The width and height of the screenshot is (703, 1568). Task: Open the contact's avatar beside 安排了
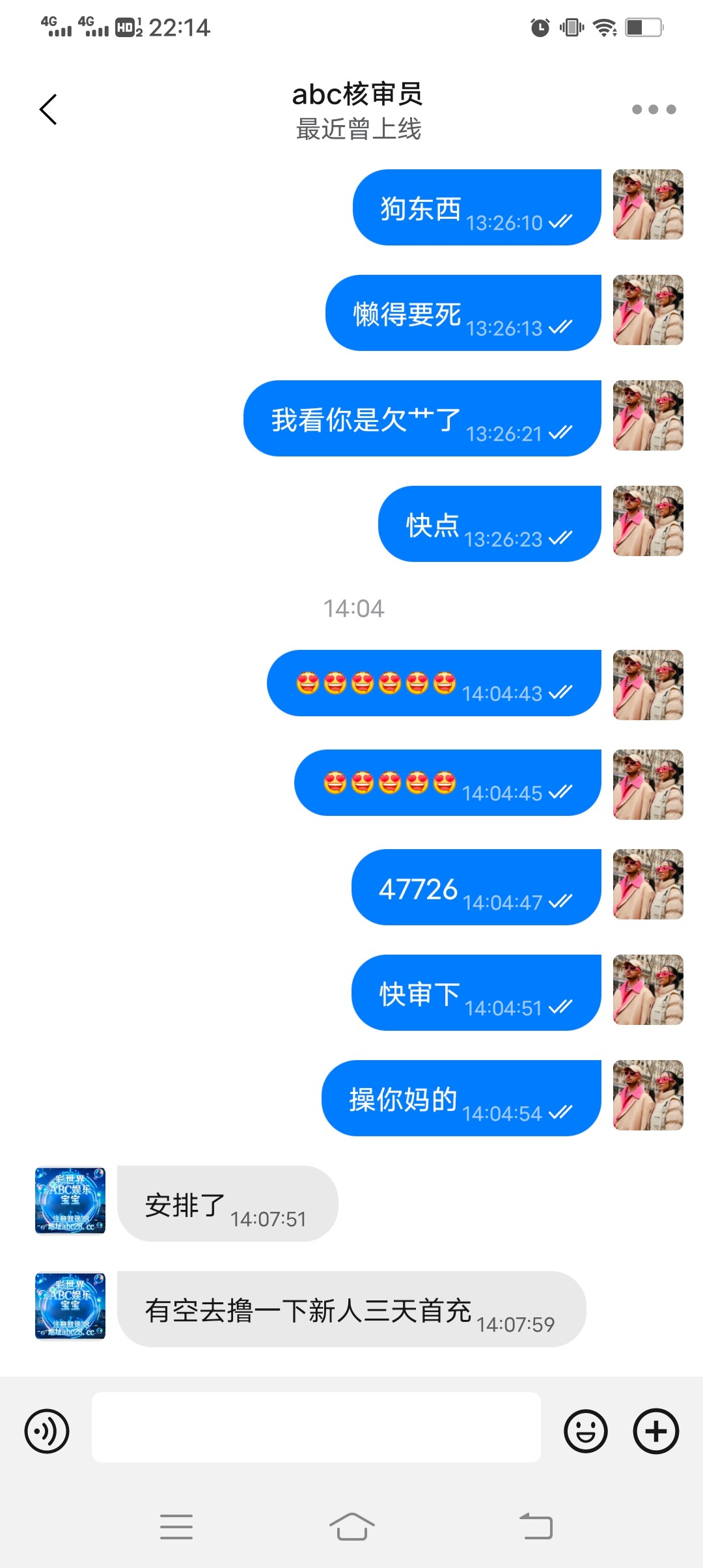[x=70, y=1200]
